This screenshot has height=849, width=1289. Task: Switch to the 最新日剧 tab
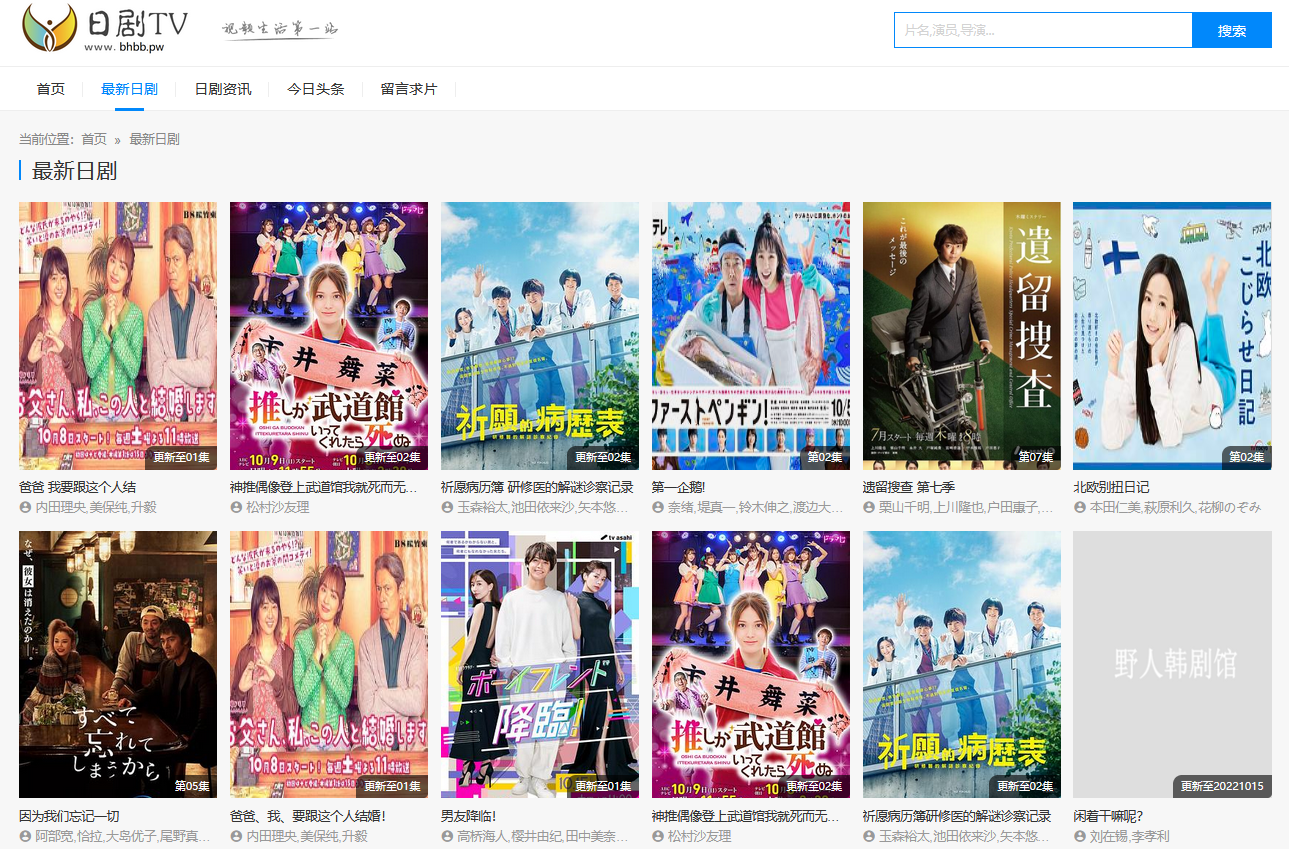(129, 89)
